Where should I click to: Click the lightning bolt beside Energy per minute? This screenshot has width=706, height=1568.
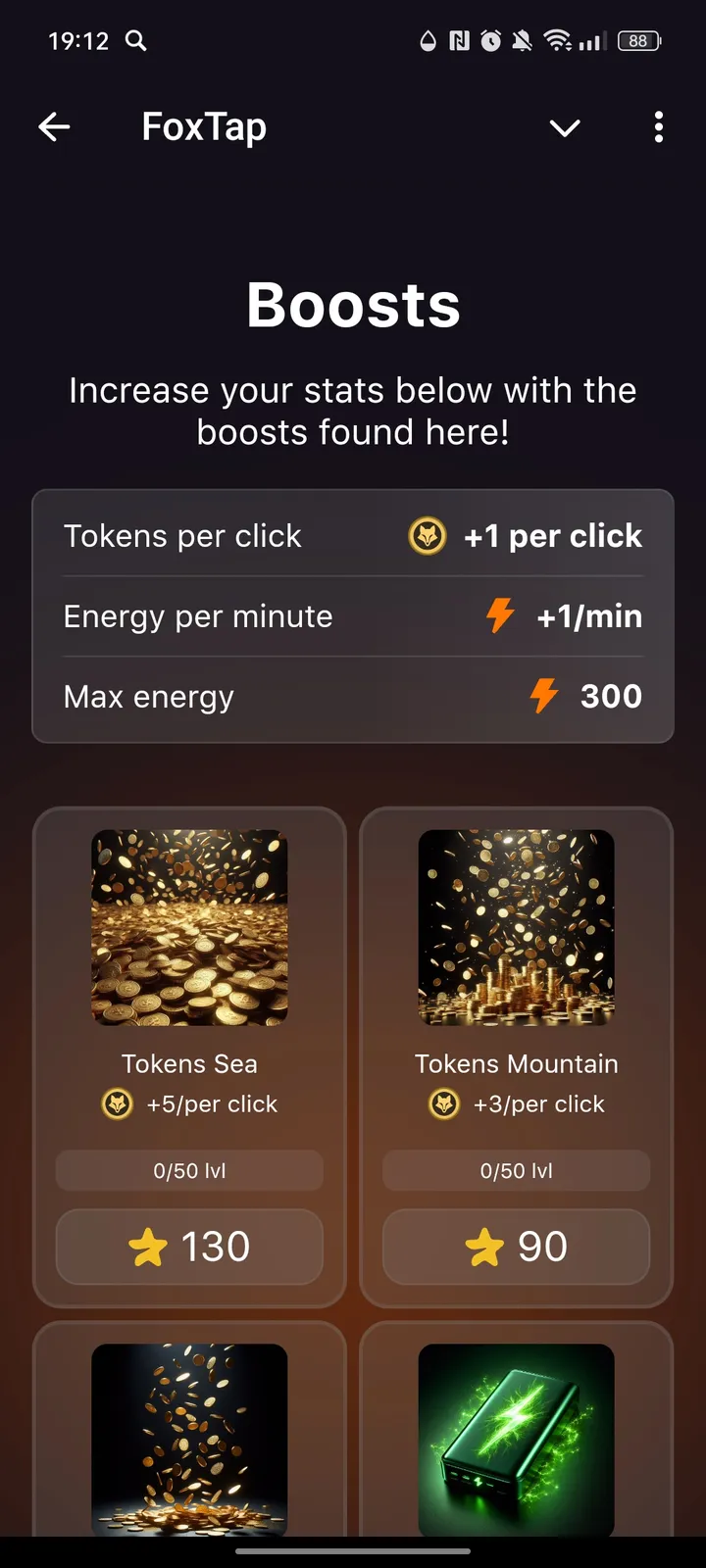[x=499, y=616]
